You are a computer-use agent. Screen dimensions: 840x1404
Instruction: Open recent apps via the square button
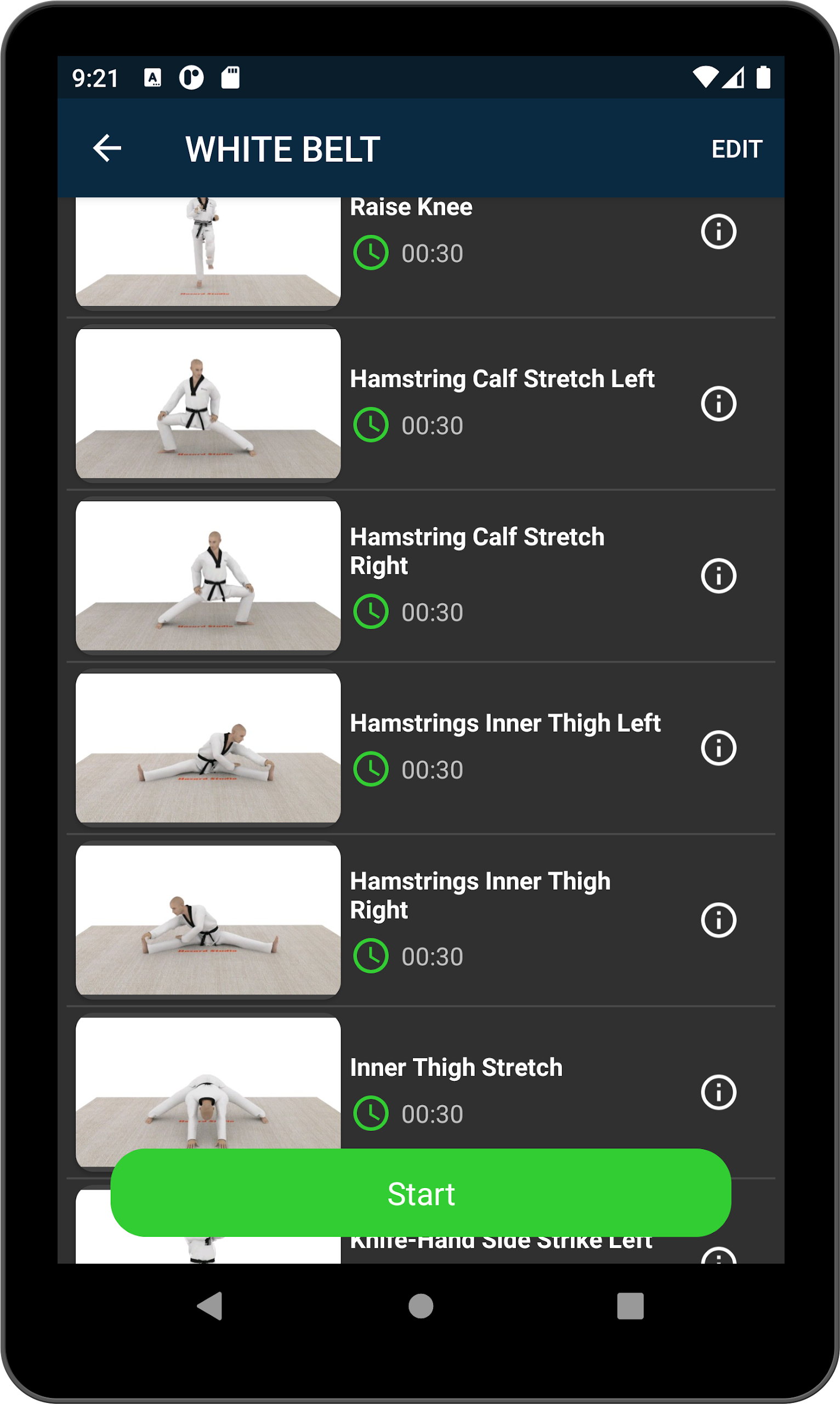630,1306
